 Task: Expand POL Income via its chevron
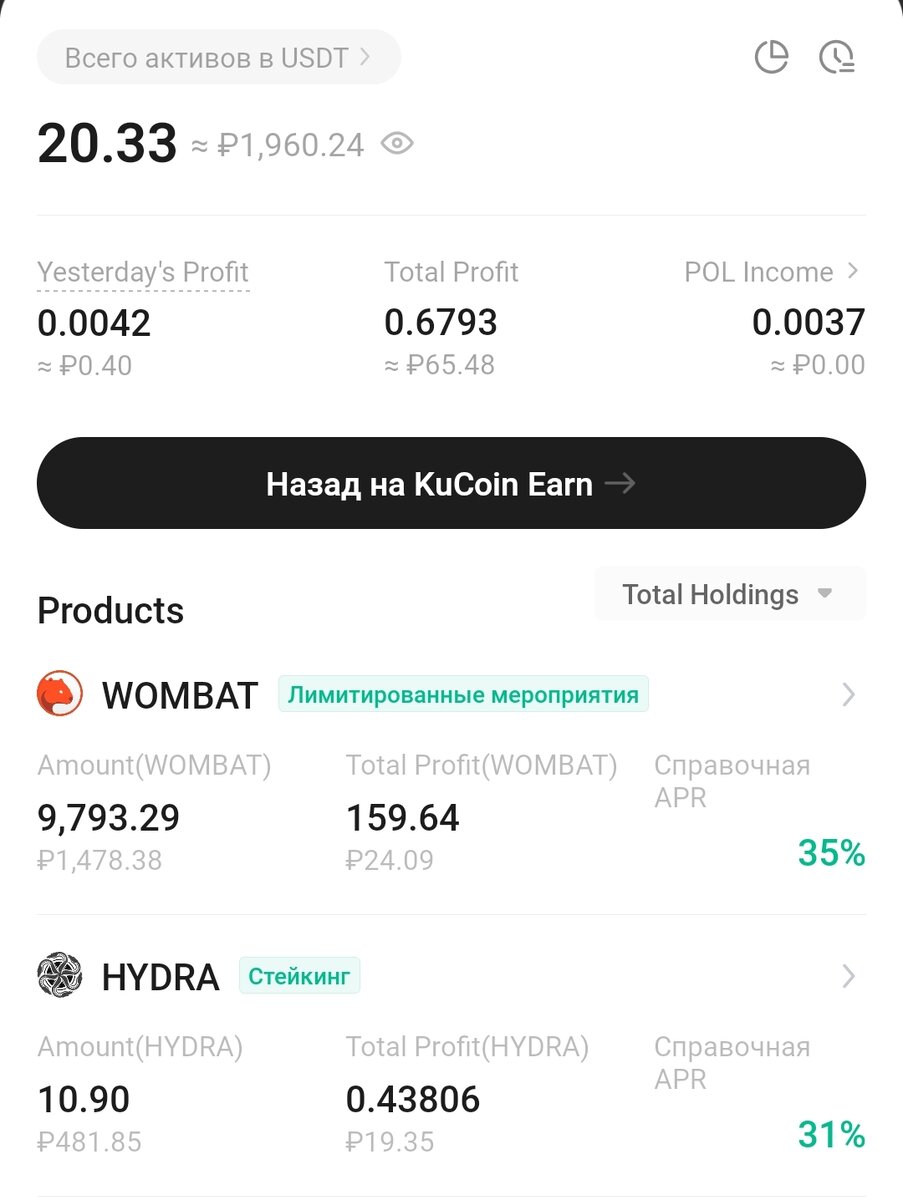(x=857, y=271)
